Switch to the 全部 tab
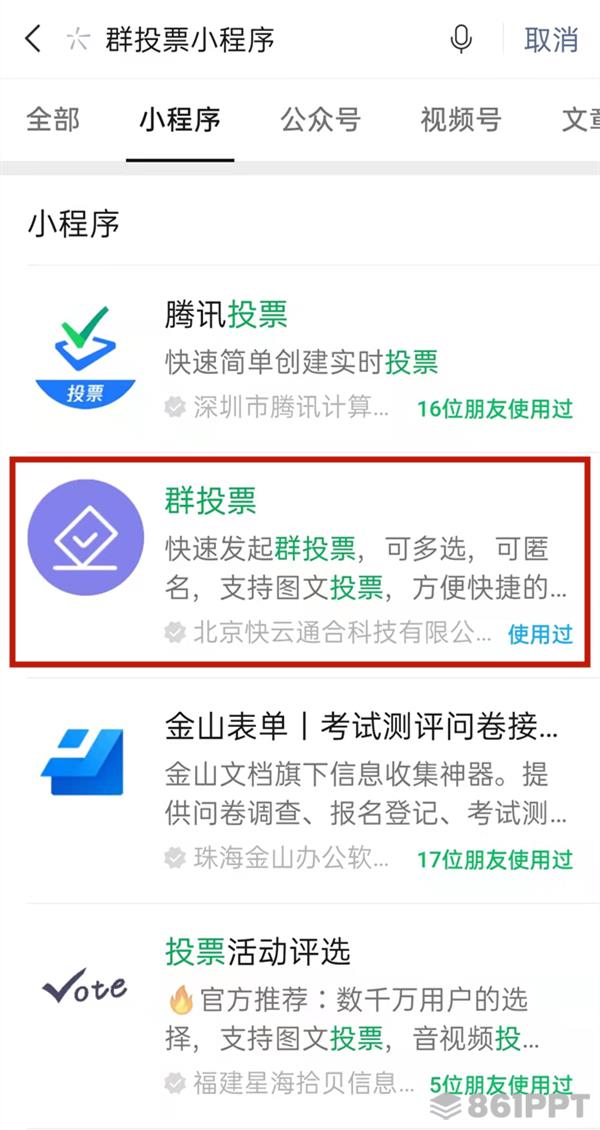Screen dimensions: 600x1130 52,120
